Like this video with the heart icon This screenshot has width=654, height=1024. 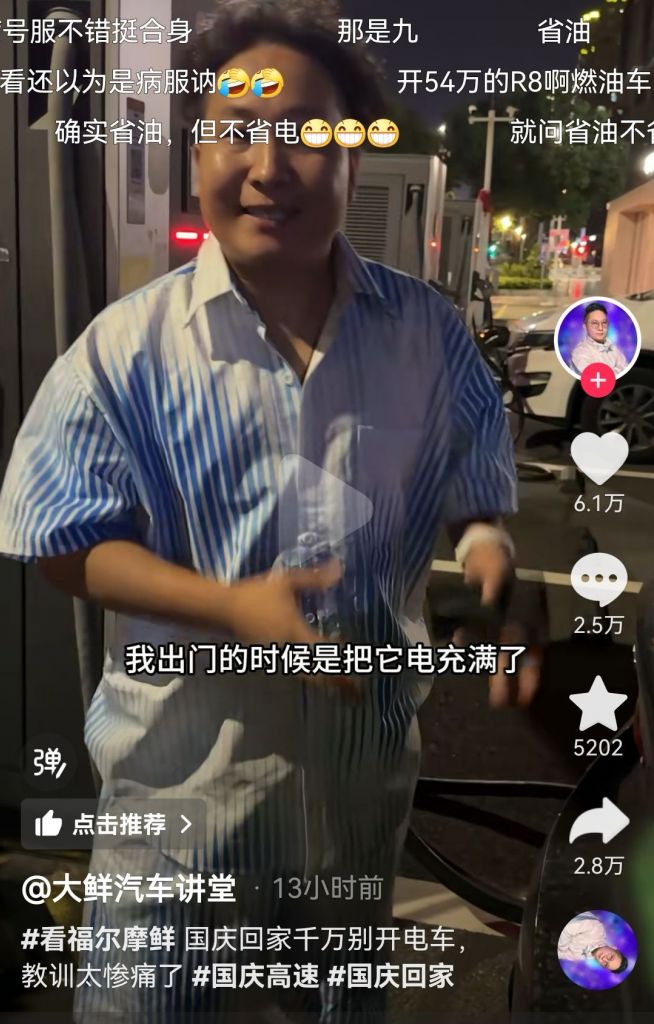(599, 458)
